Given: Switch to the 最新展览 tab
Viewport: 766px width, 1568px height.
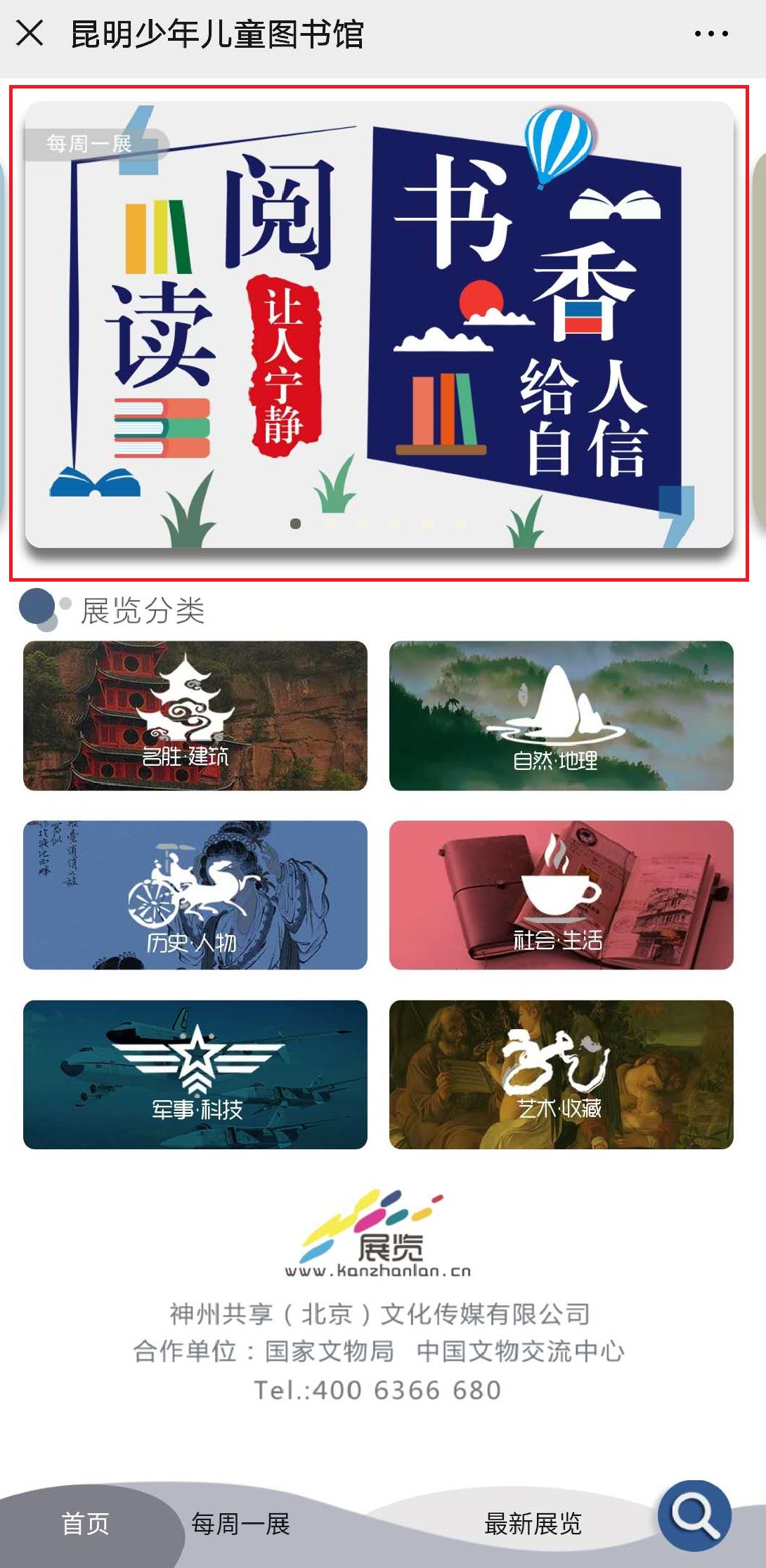Looking at the screenshot, I should 533,1523.
